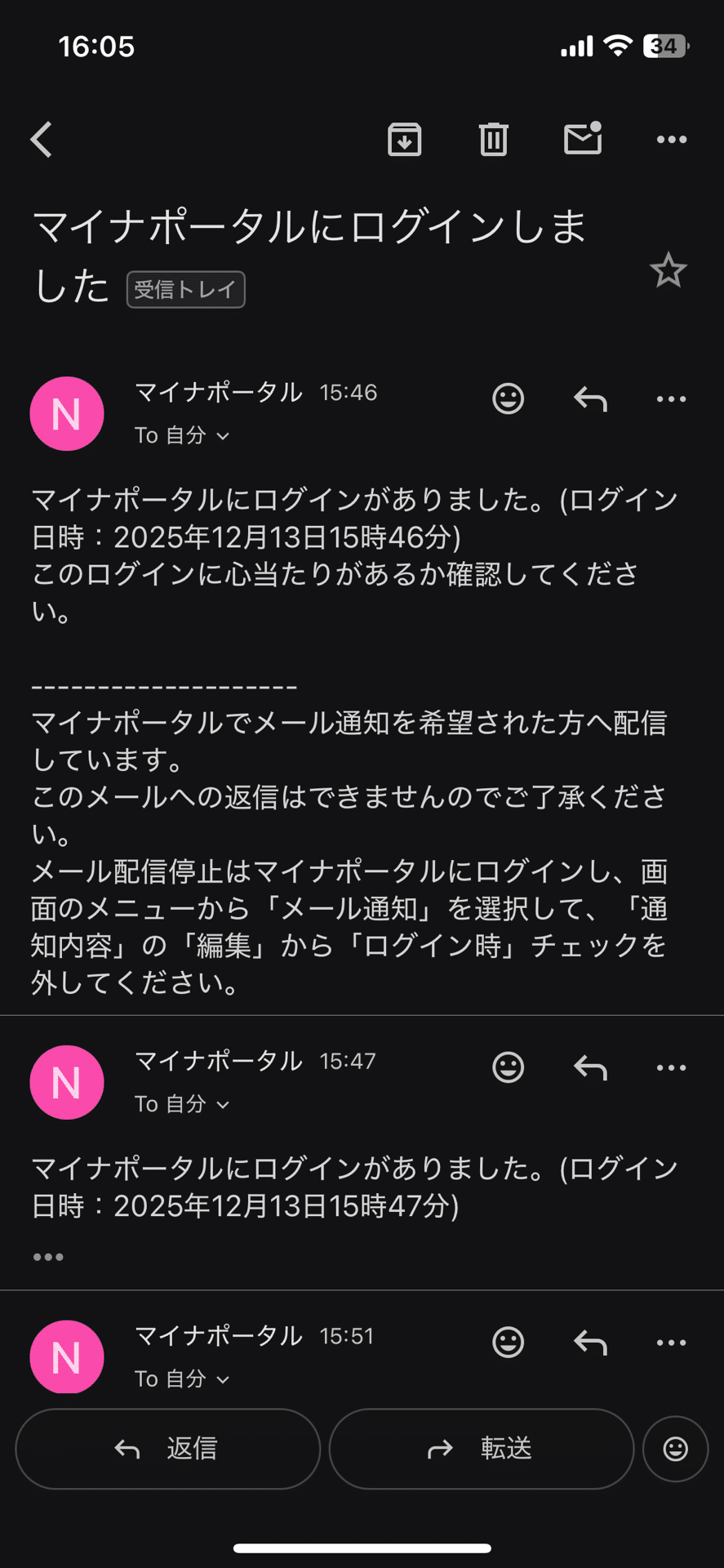
Task: Mark the email as unread
Action: tap(583, 139)
